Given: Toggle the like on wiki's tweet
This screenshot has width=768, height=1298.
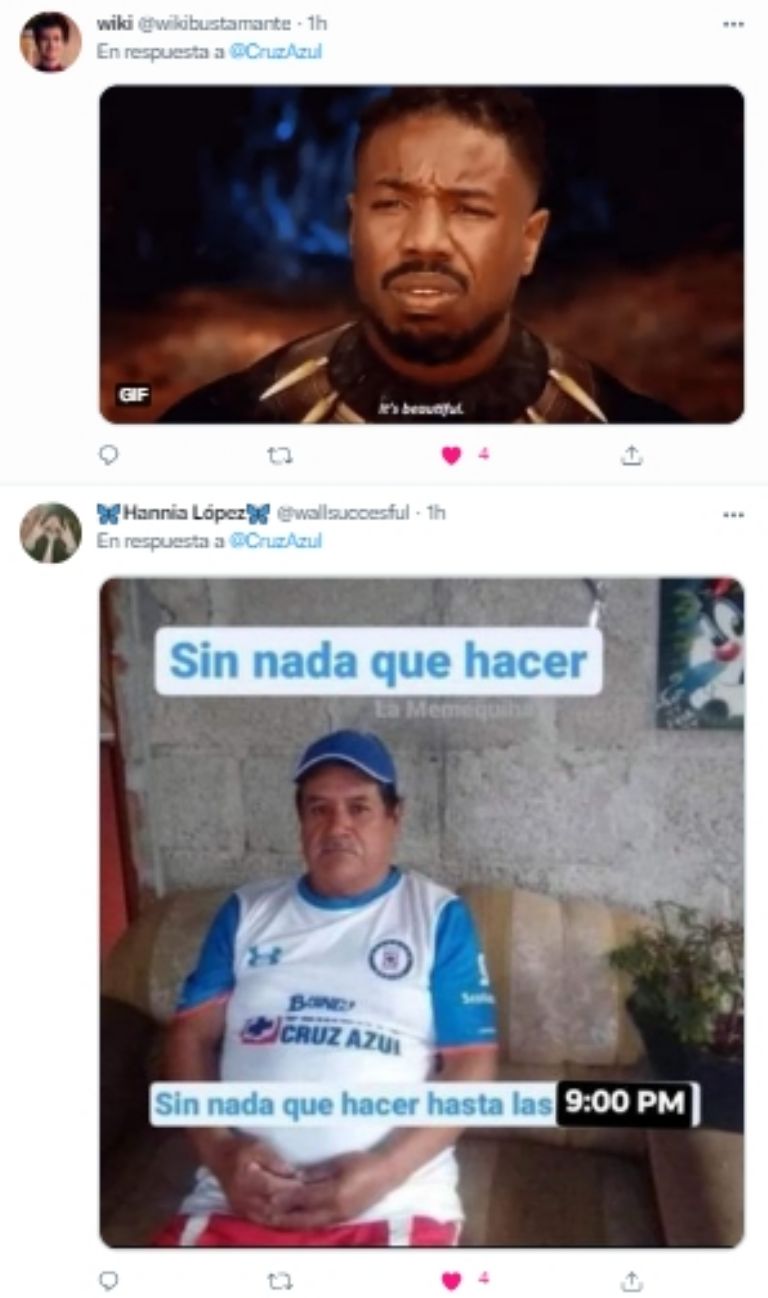Looking at the screenshot, I should tap(452, 455).
